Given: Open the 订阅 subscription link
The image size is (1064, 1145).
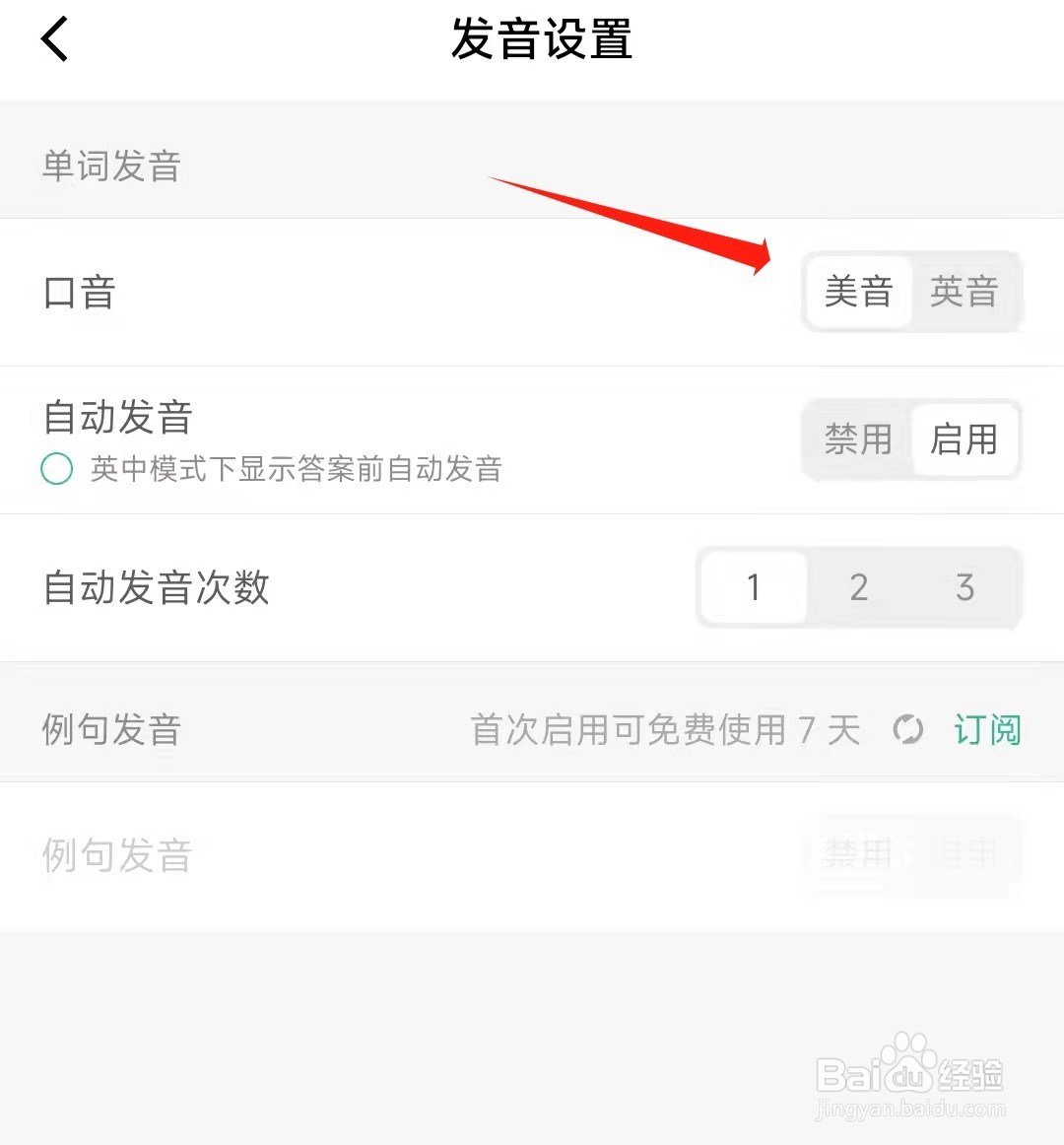Looking at the screenshot, I should (x=987, y=730).
